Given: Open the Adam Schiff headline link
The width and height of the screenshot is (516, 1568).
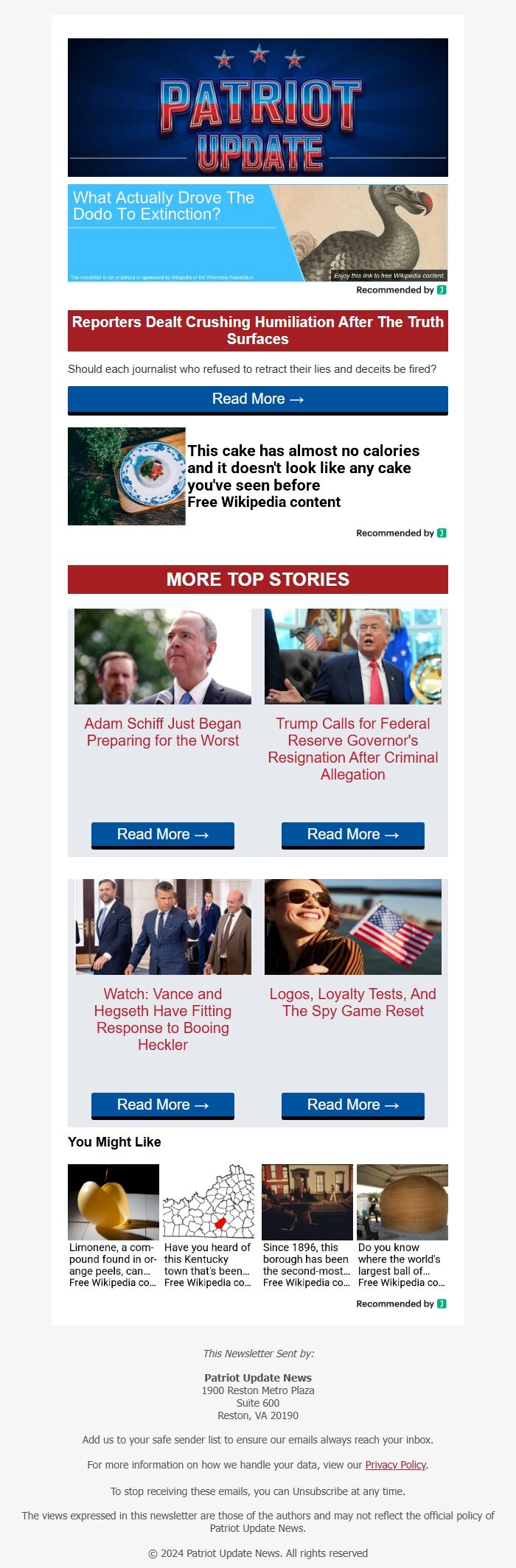Looking at the screenshot, I should pos(162,732).
